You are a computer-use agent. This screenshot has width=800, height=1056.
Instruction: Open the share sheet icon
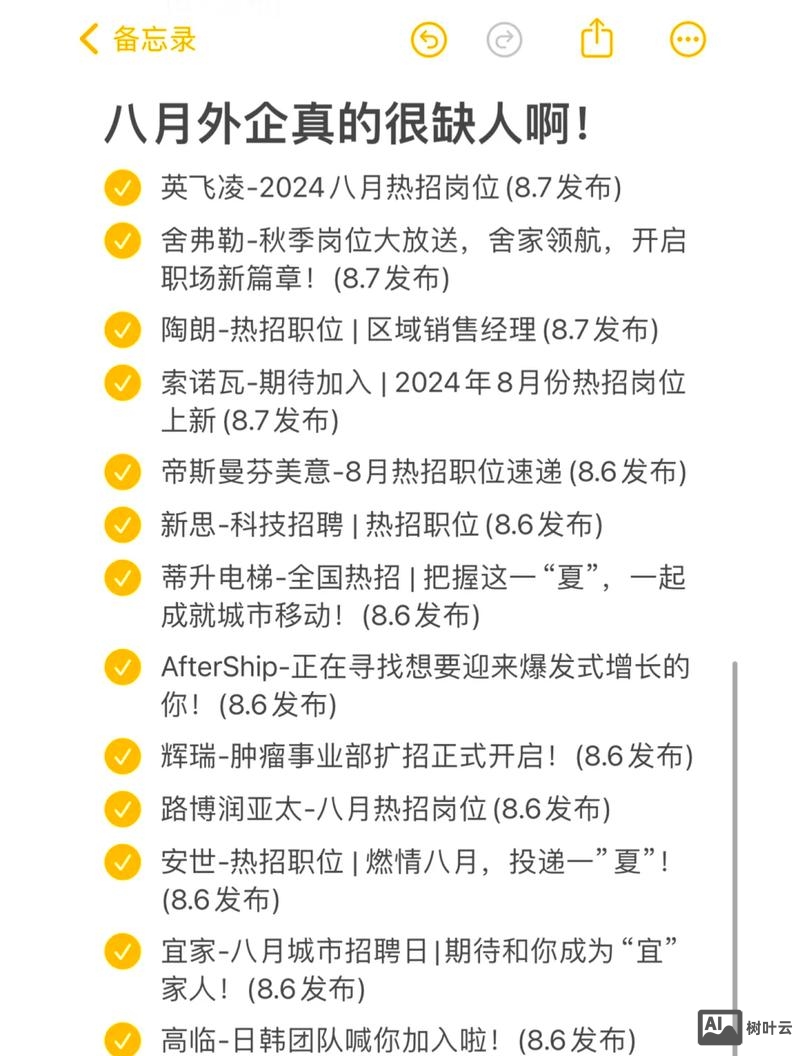[x=597, y=38]
